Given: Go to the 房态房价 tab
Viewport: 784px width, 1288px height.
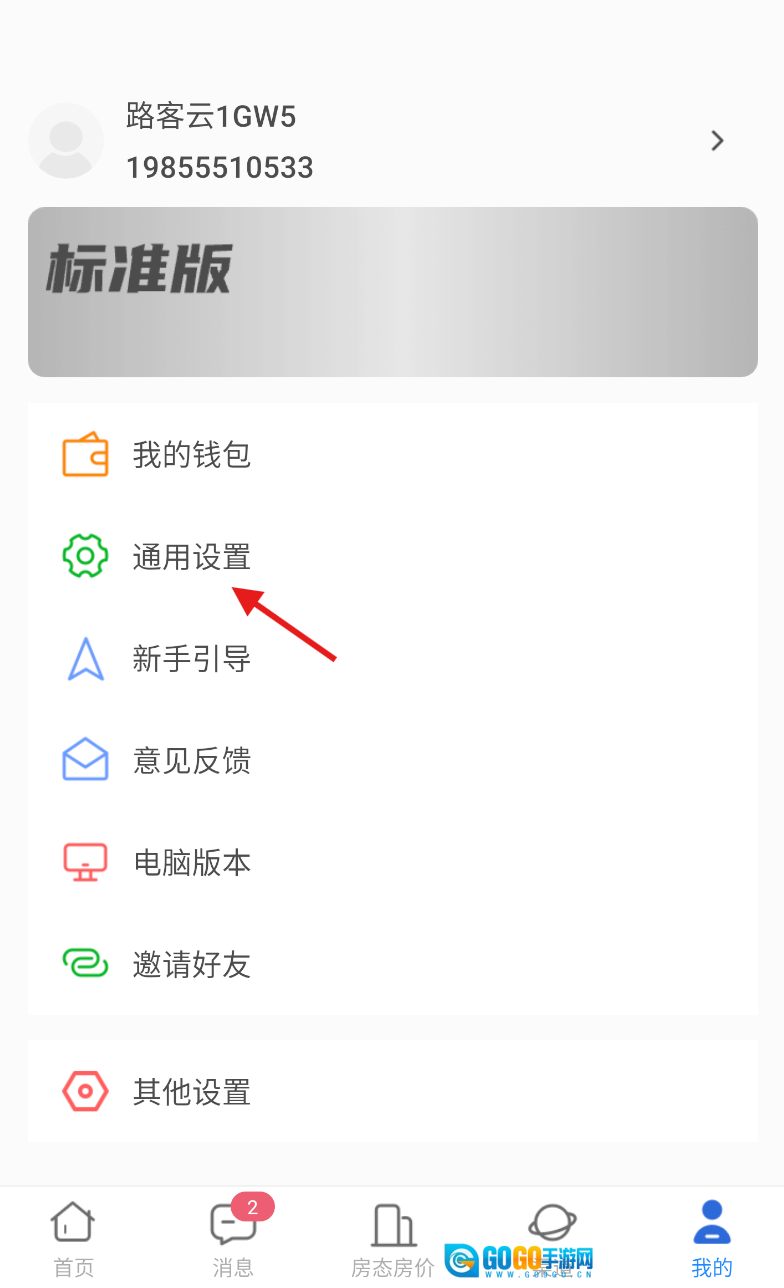Looking at the screenshot, I should [x=393, y=1239].
